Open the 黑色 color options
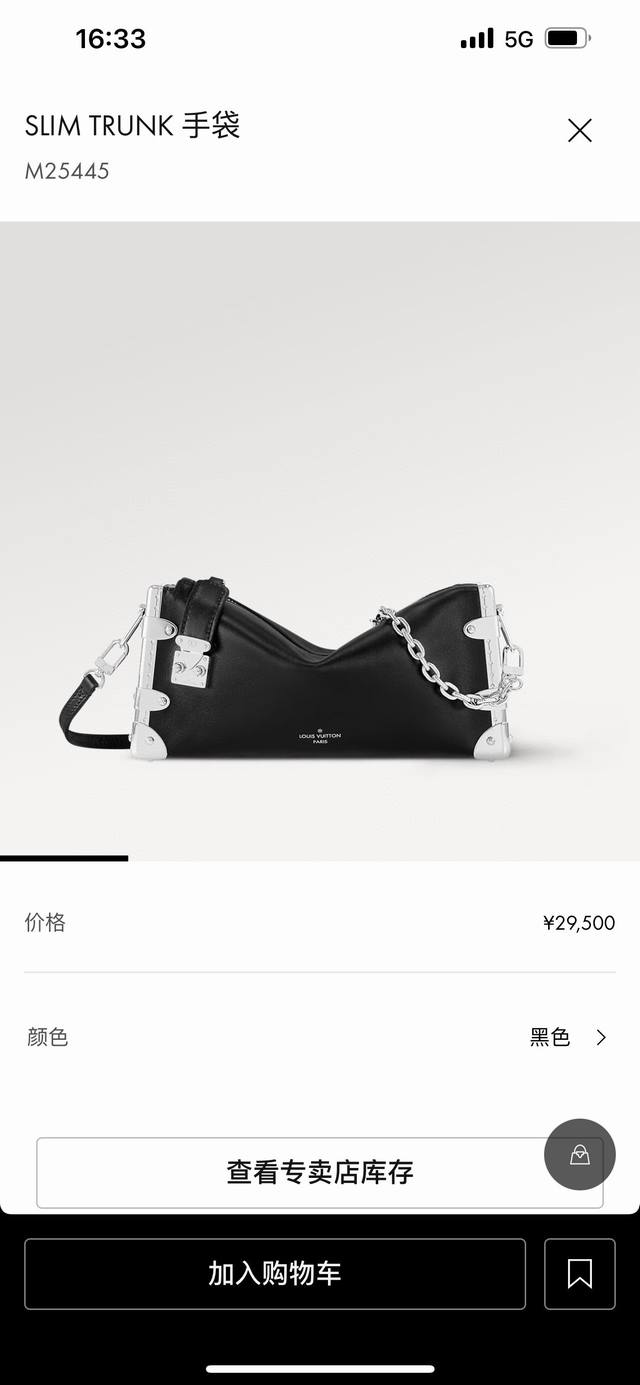 (567, 1037)
